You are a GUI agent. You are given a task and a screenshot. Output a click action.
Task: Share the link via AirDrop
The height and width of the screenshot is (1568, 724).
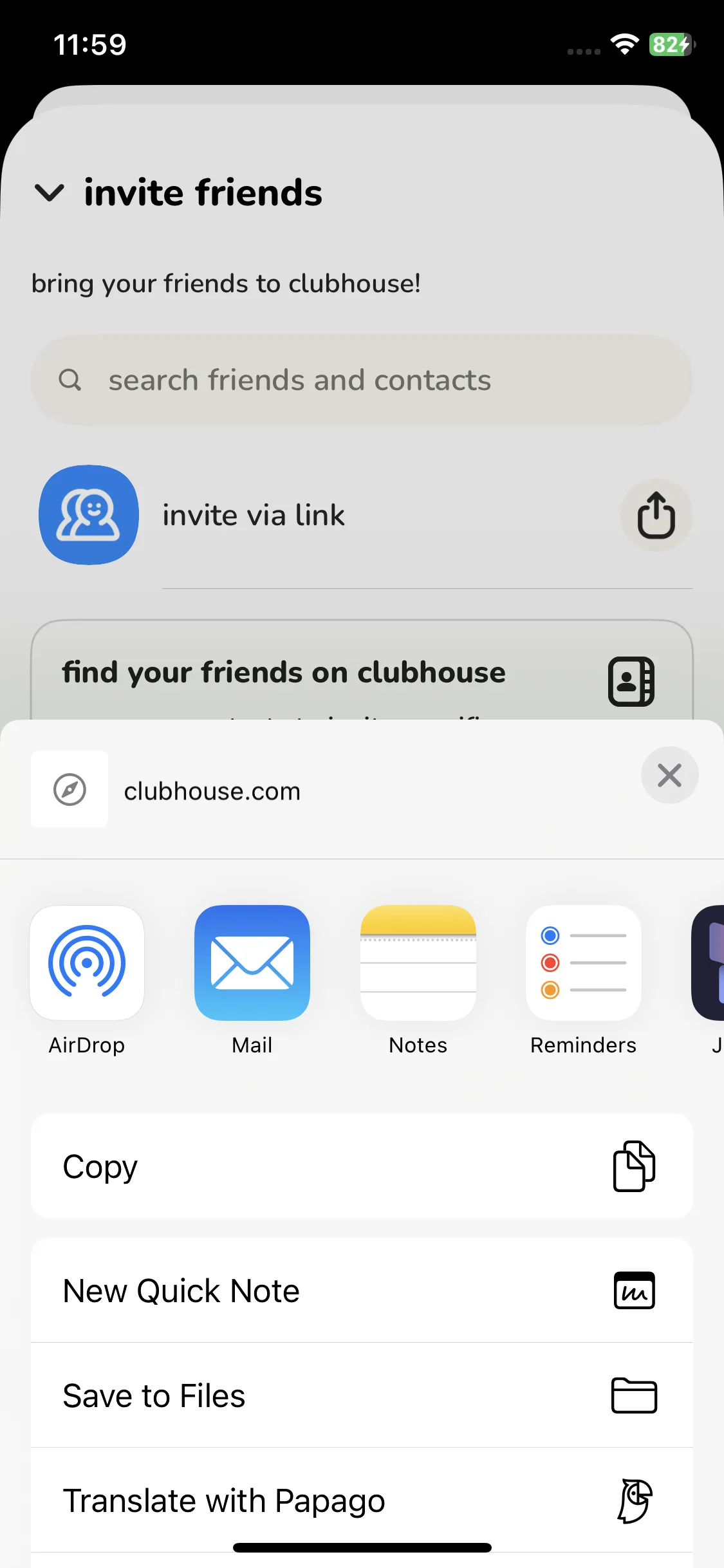(x=87, y=963)
